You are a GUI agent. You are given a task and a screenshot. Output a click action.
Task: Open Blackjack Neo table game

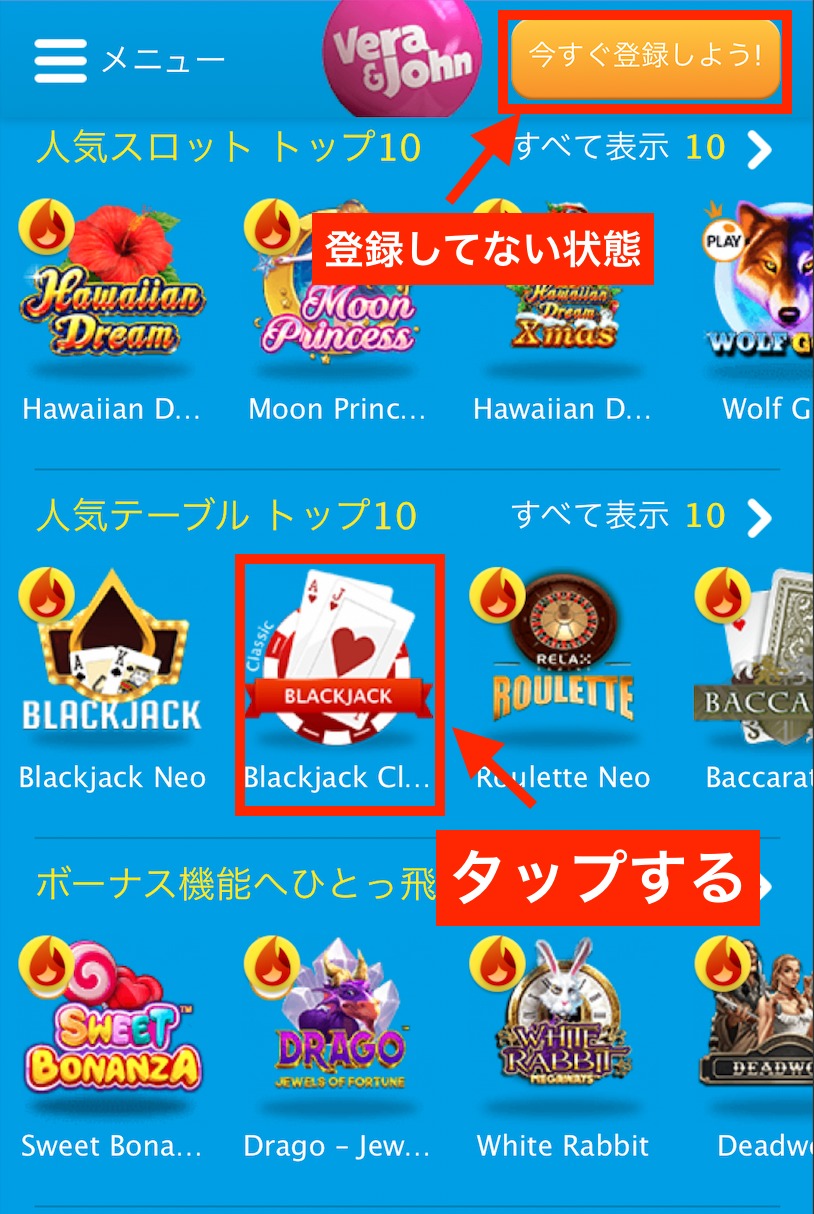point(112,660)
